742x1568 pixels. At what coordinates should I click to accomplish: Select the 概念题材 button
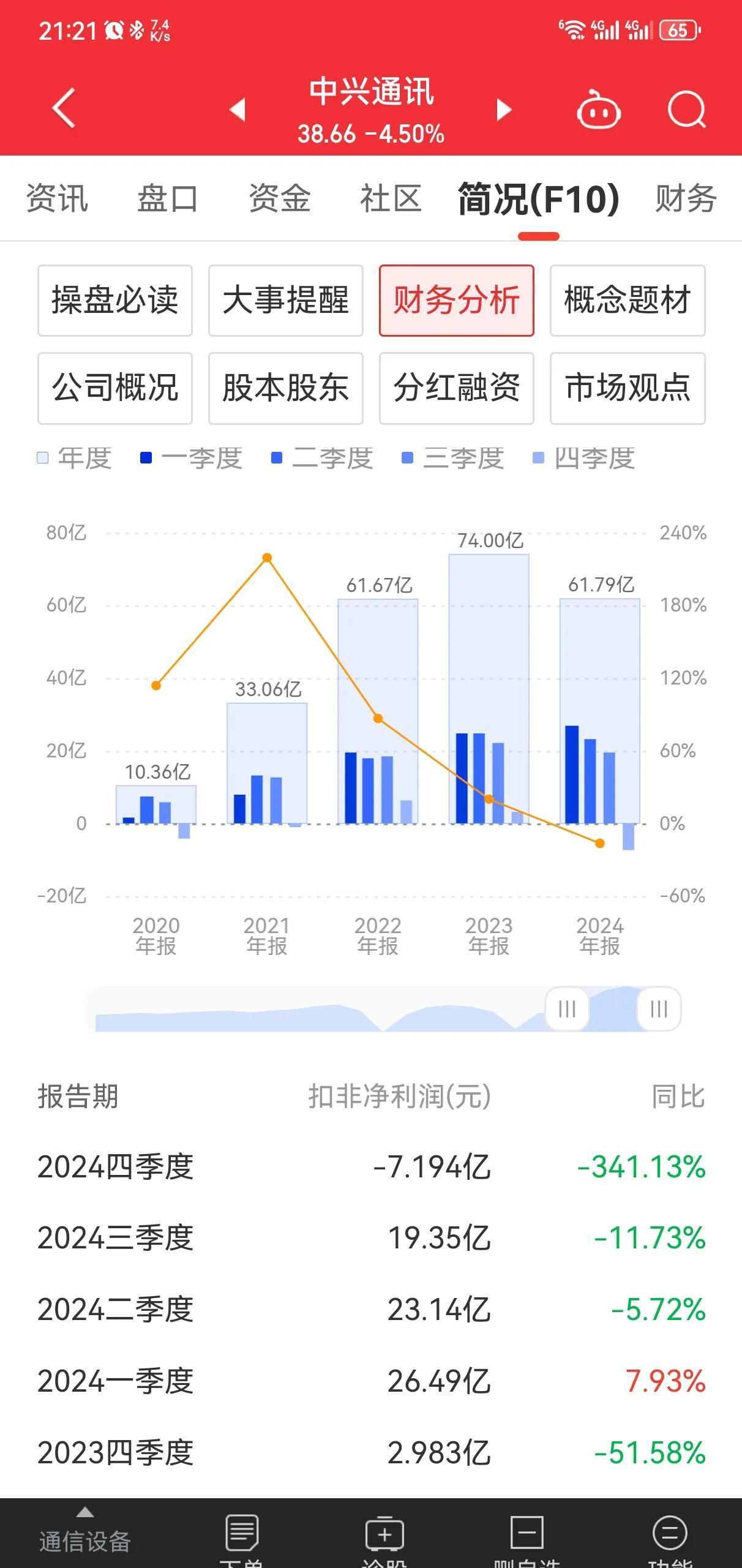[x=628, y=301]
